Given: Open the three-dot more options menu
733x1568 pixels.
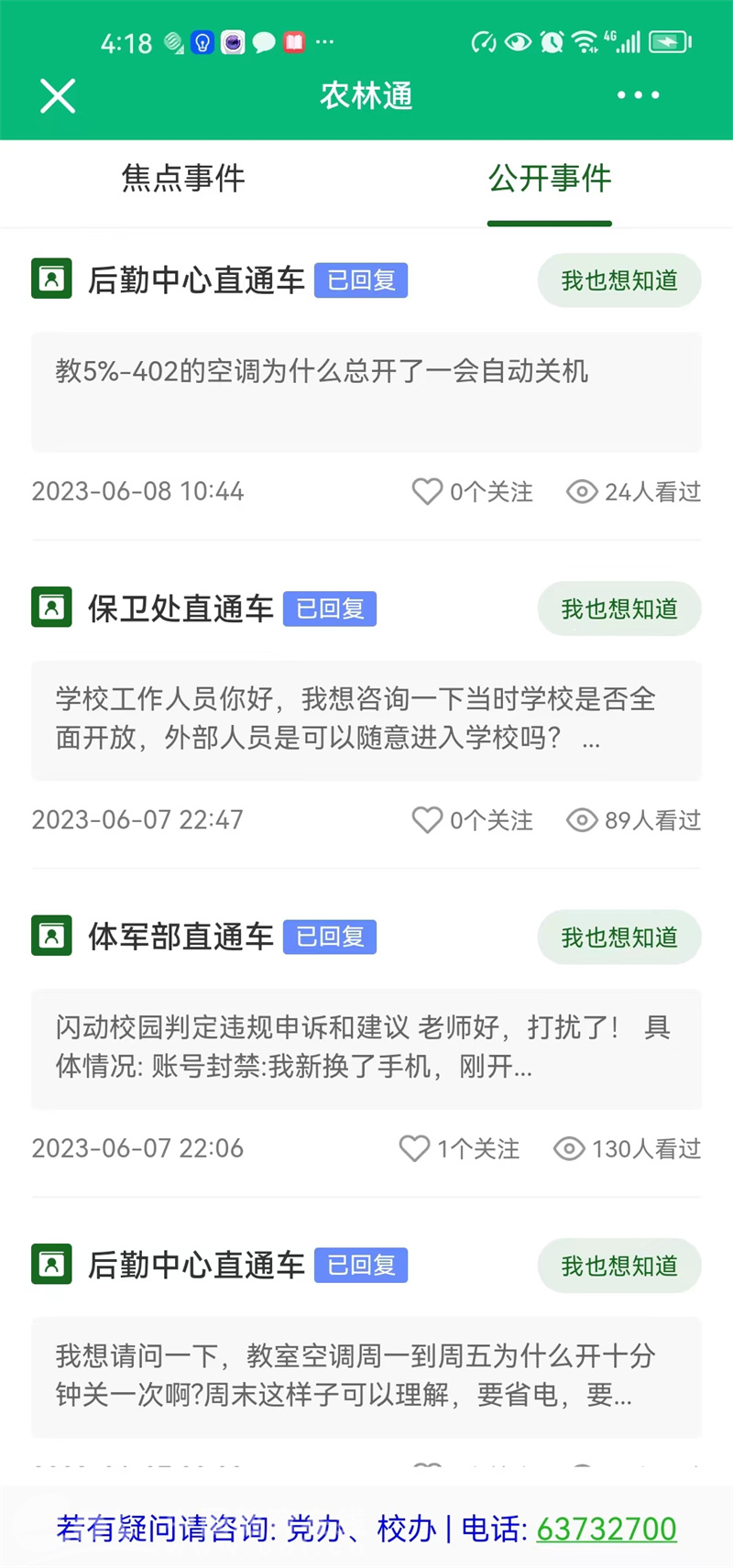Looking at the screenshot, I should click(x=638, y=95).
